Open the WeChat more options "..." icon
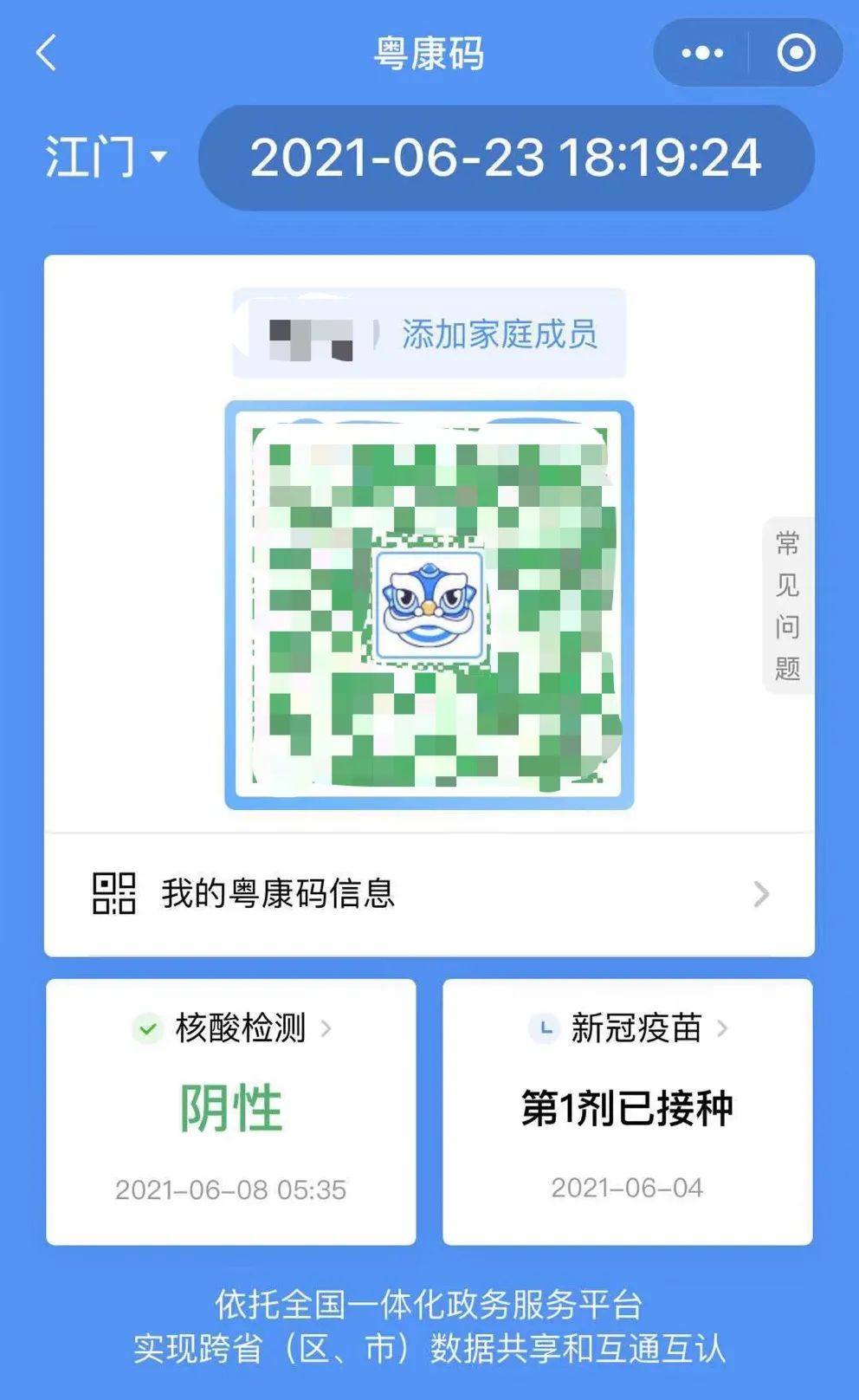This screenshot has width=859, height=1400. tap(700, 54)
